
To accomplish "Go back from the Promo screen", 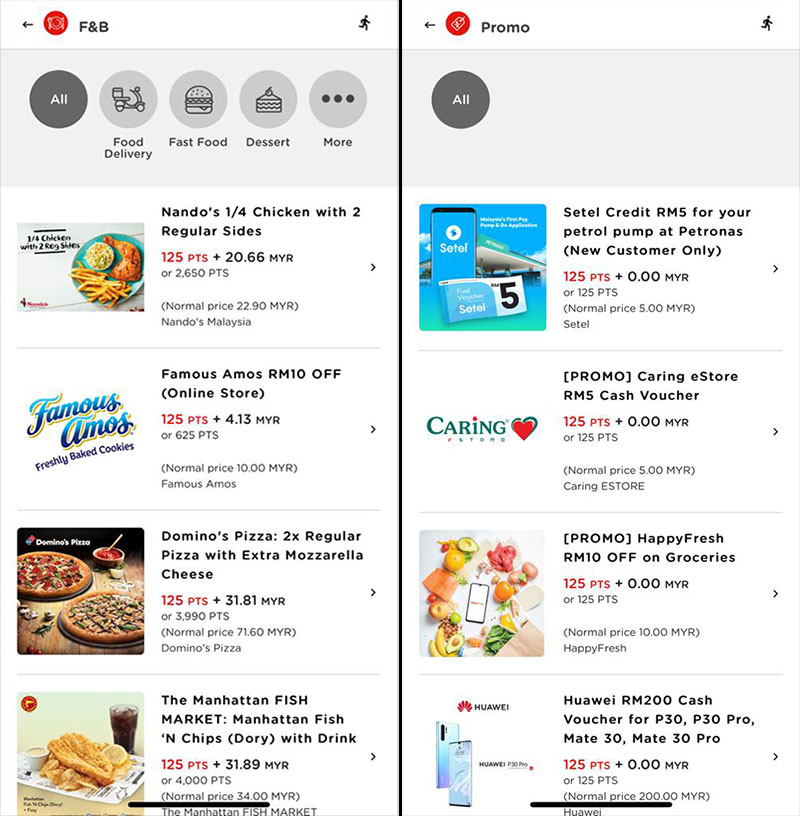I will click(x=430, y=25).
